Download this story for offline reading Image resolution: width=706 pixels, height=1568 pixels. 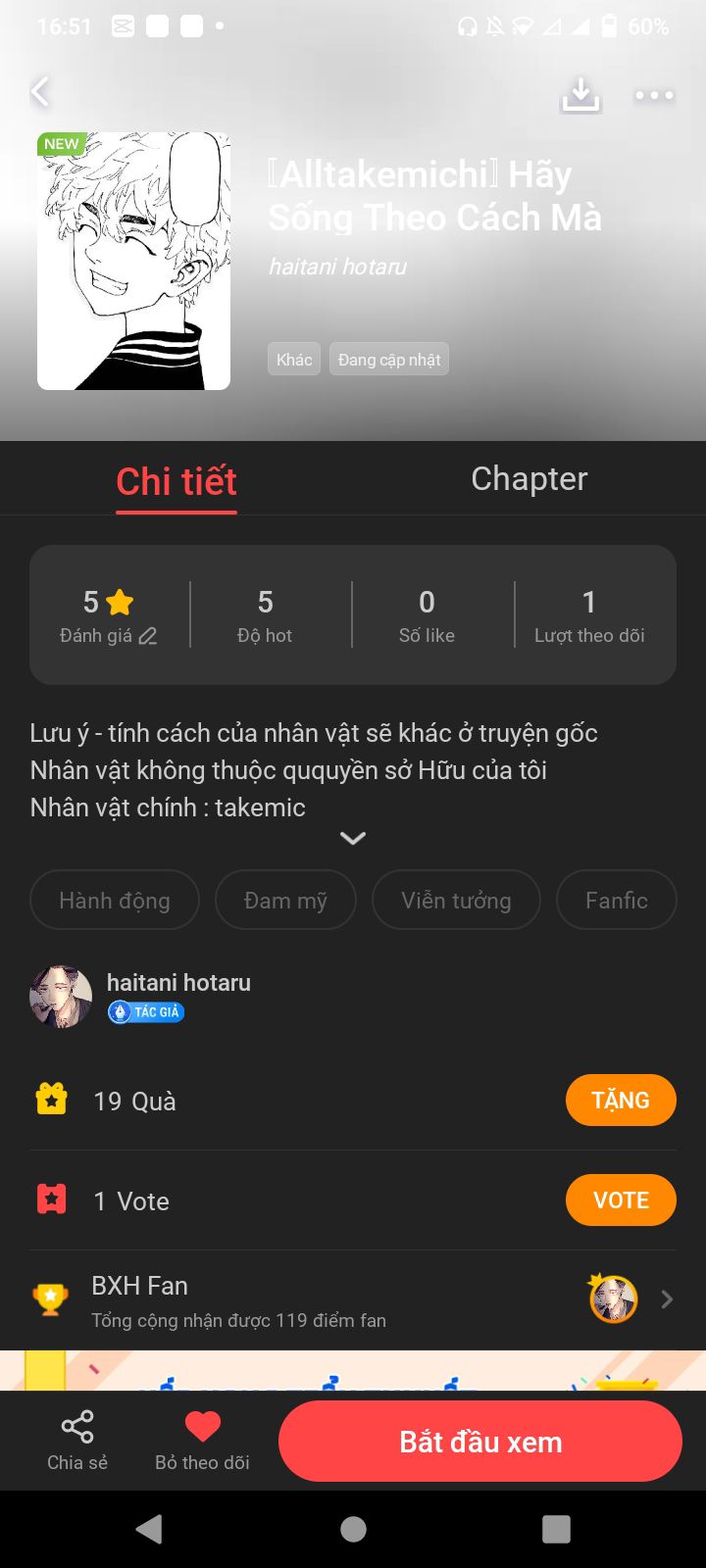[580, 95]
